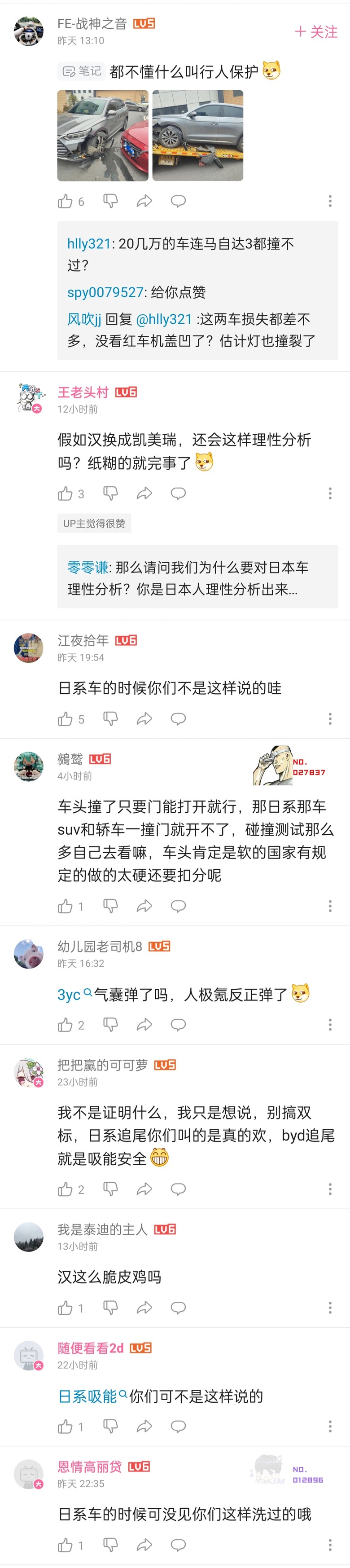Share 王老头村's comment
The height and width of the screenshot is (1568, 350).
(x=144, y=493)
